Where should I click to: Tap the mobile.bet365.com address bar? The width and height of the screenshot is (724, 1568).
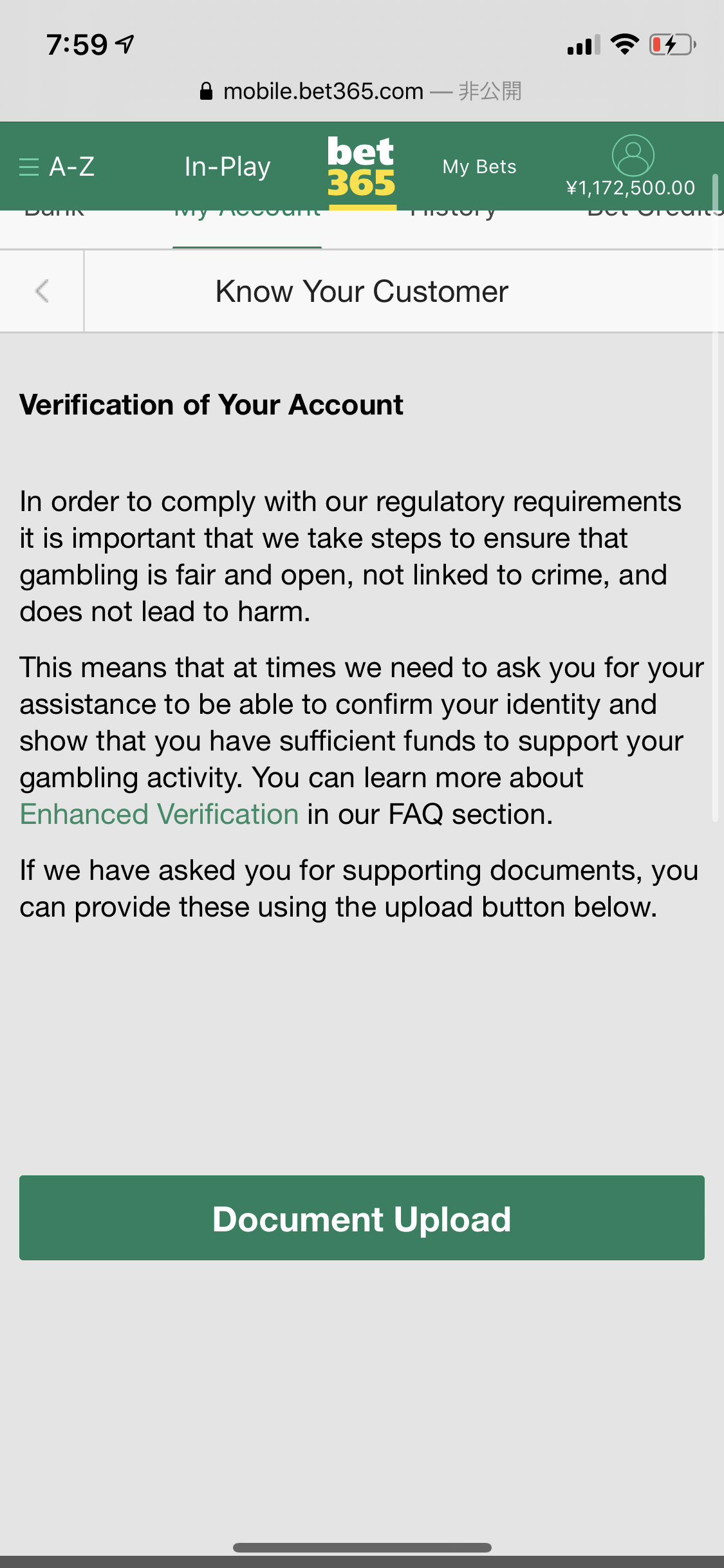322,91
